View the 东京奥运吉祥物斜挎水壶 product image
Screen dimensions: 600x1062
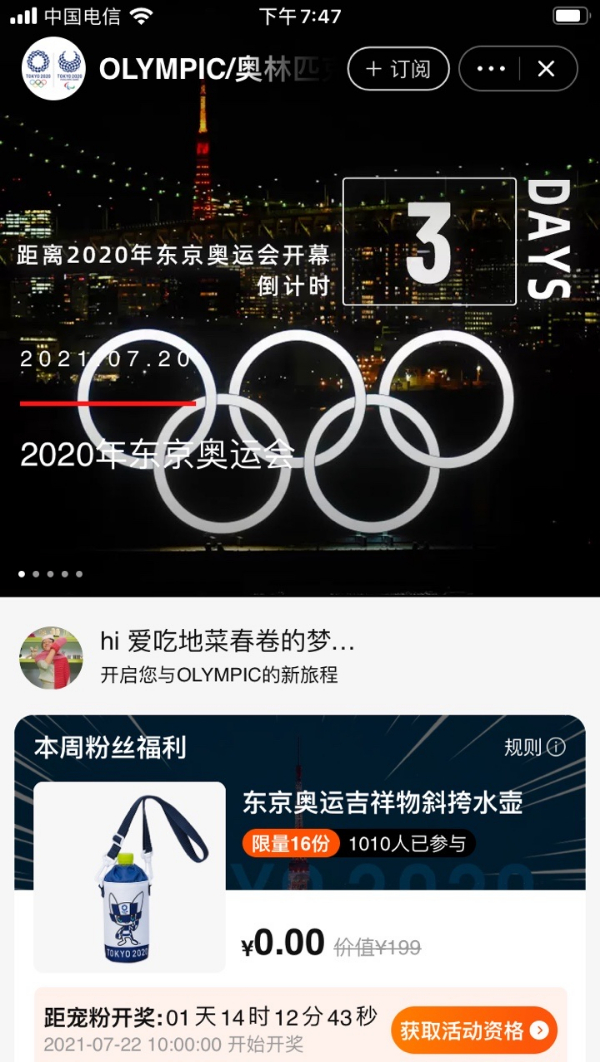[x=130, y=876]
